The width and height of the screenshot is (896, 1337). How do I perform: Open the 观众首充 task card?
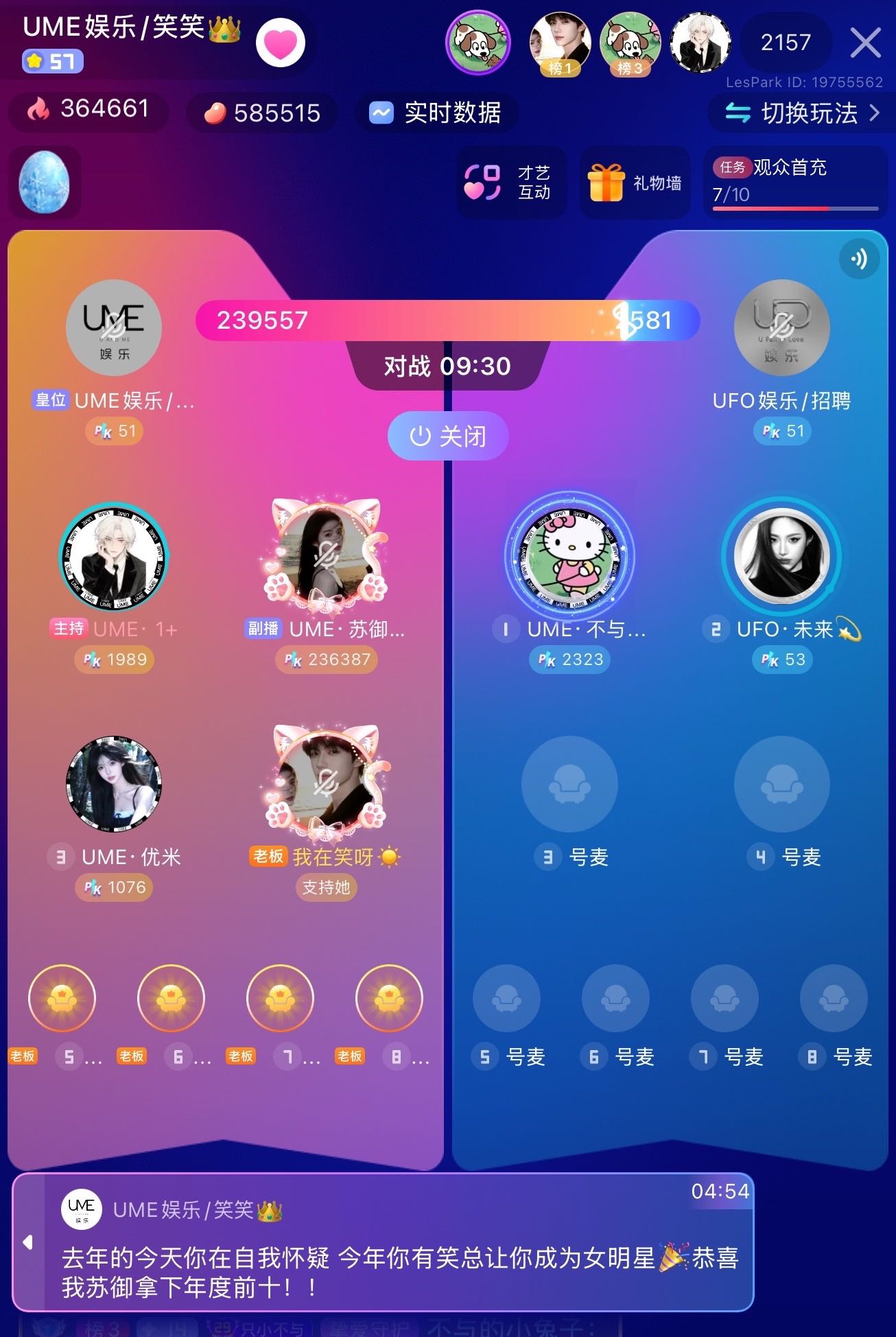(x=796, y=181)
